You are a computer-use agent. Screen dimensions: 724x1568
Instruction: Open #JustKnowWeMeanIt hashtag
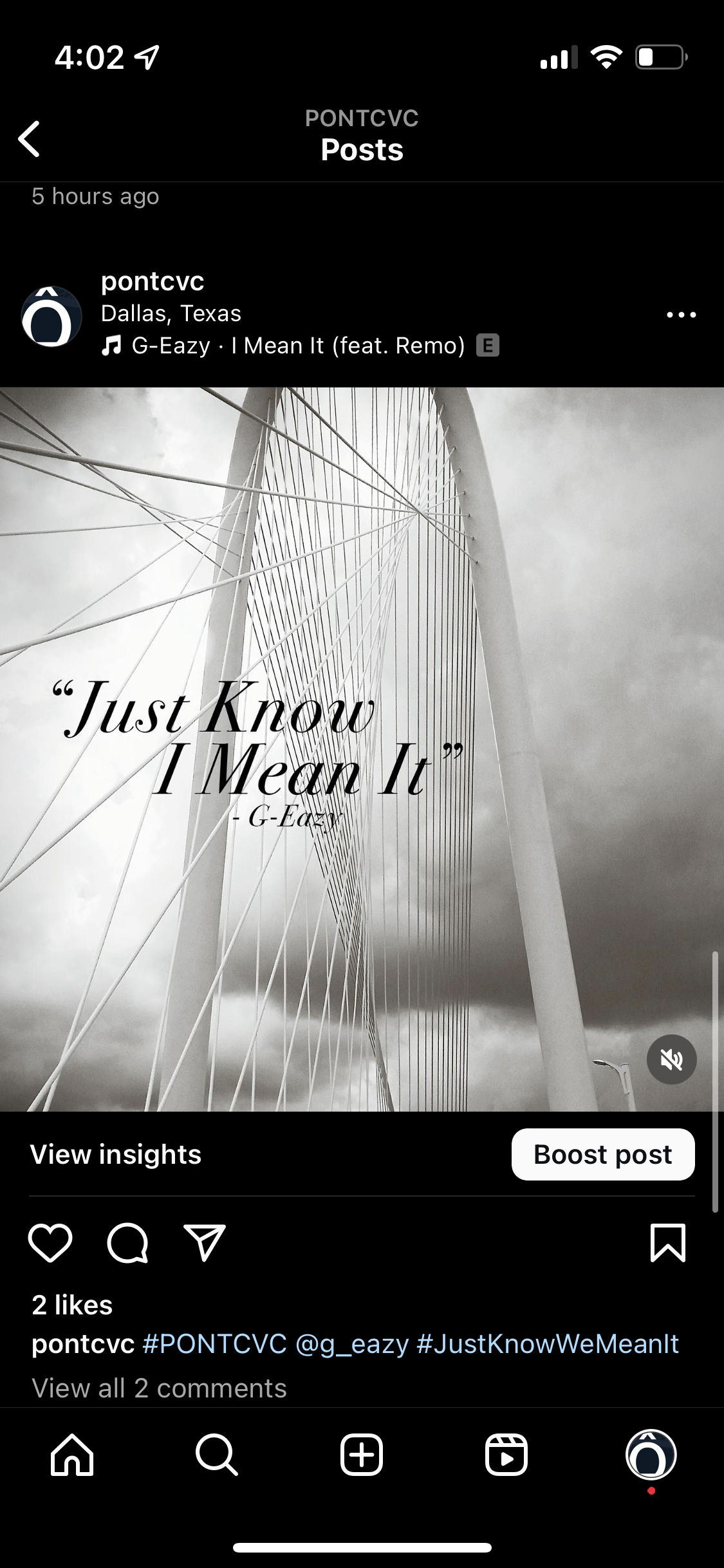tap(548, 1343)
